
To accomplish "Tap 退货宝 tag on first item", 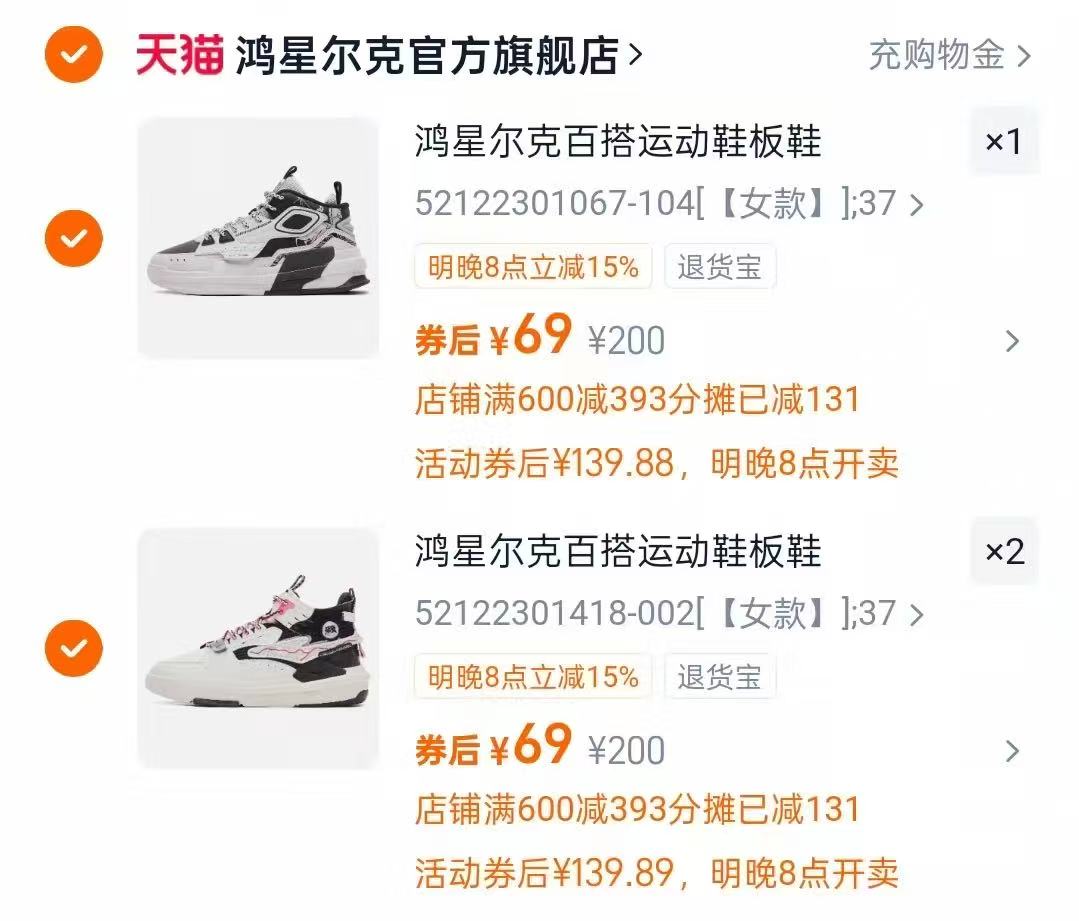I will coord(719,268).
